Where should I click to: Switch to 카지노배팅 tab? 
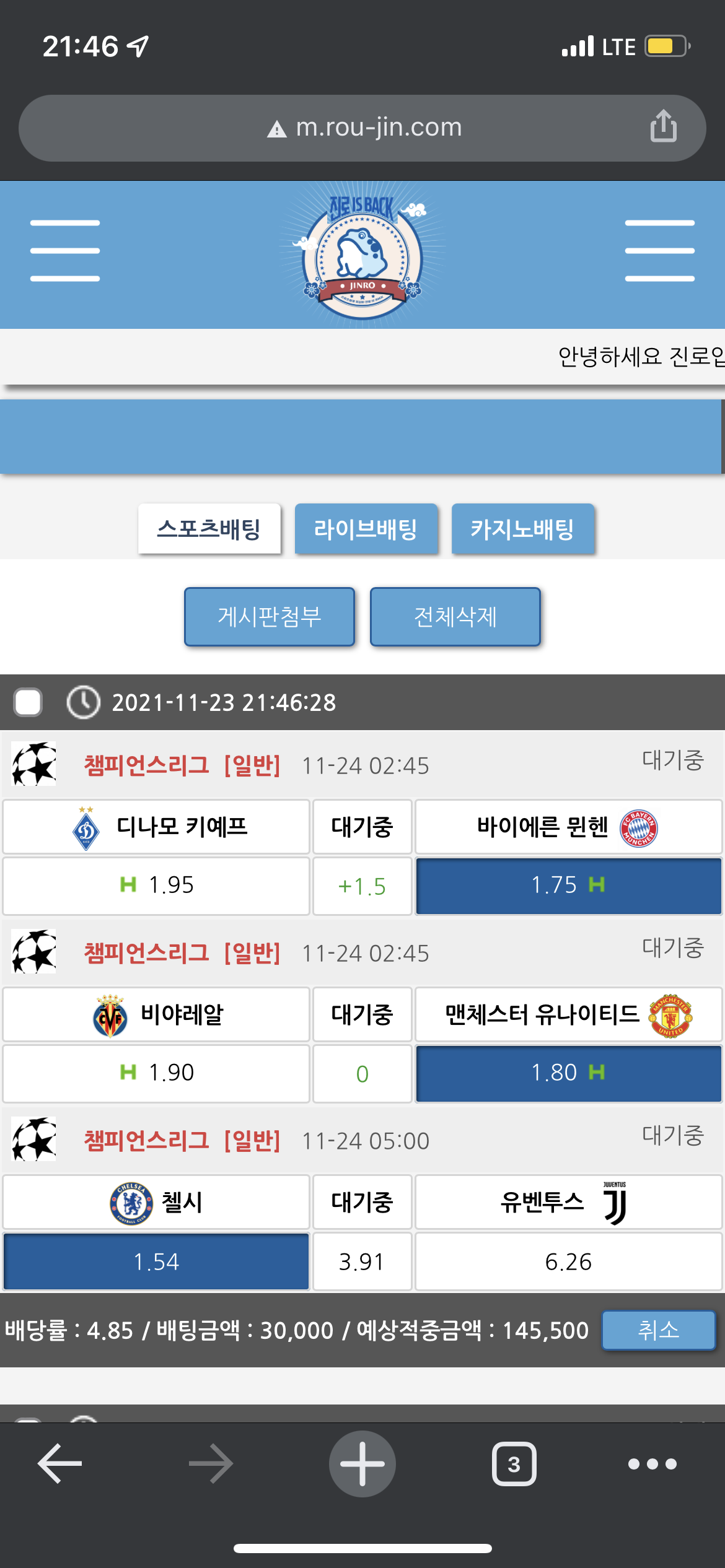point(522,529)
